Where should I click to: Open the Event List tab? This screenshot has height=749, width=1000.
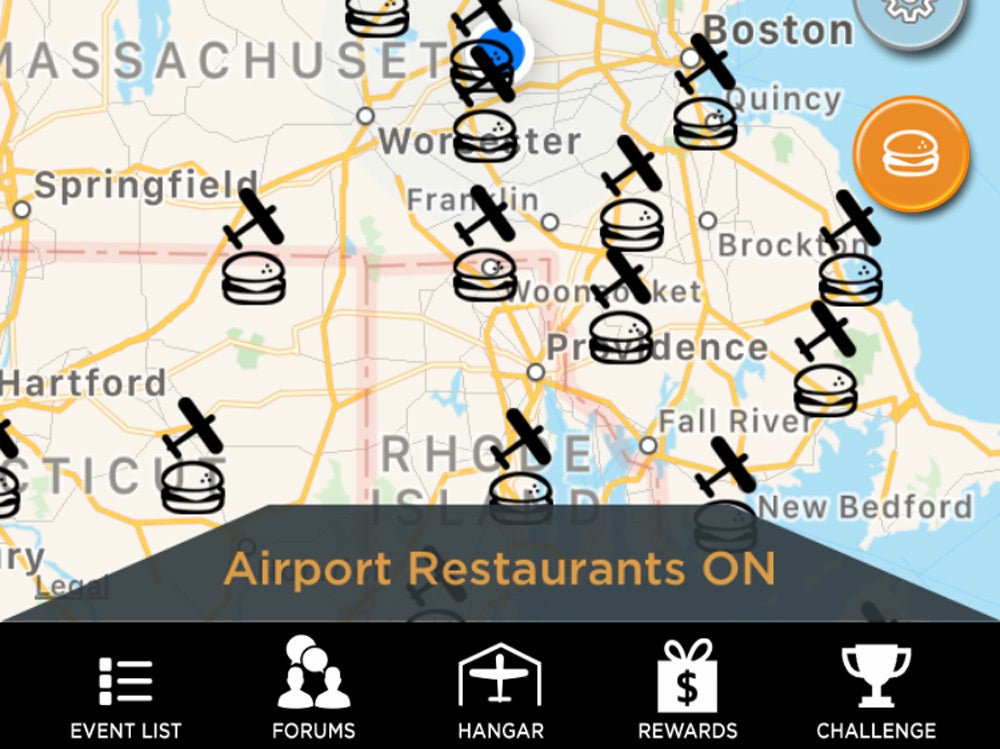pyautogui.click(x=125, y=688)
